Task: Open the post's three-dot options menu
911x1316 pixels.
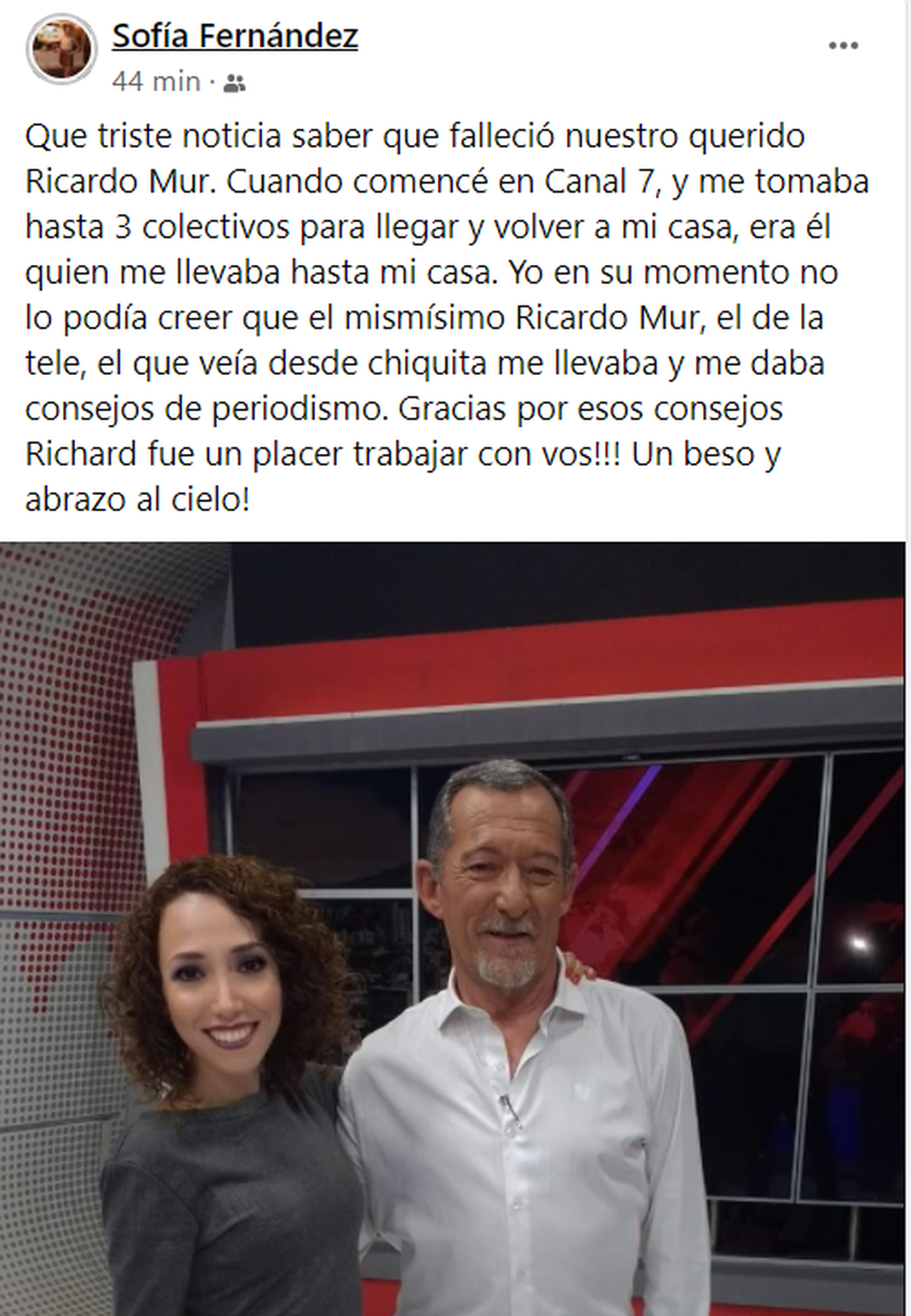Action: (x=843, y=46)
